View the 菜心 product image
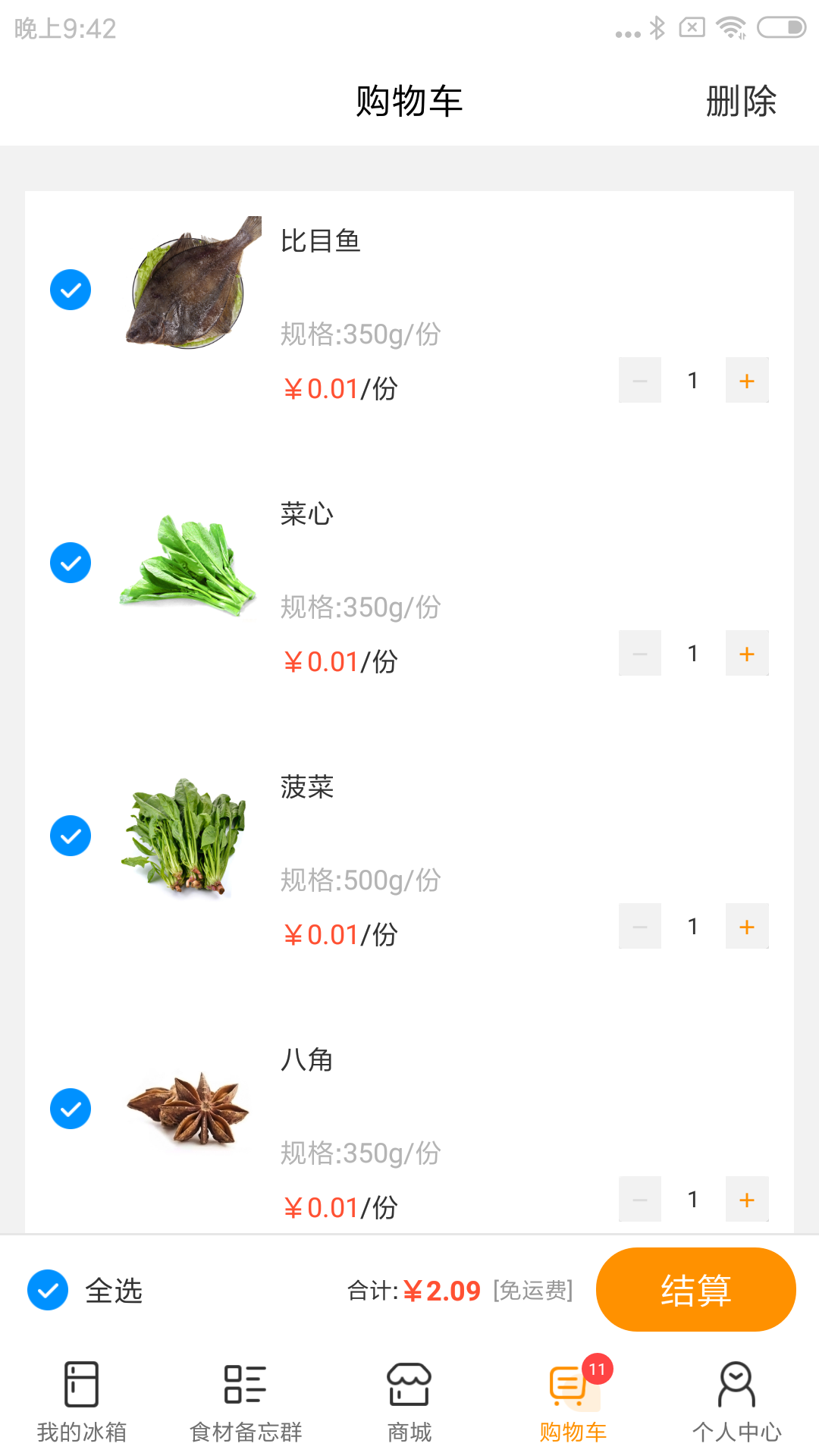 pos(187,563)
